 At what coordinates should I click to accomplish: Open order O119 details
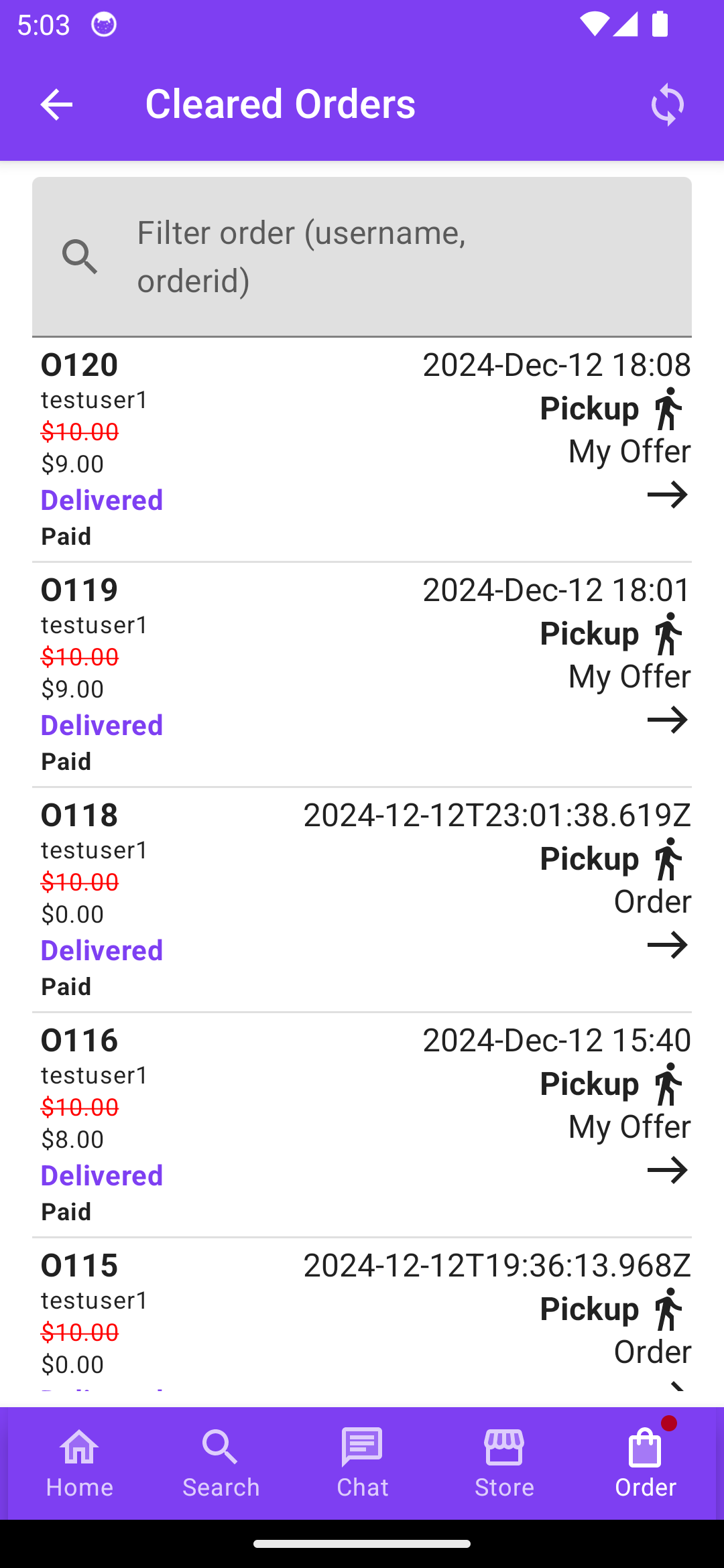[362, 675]
